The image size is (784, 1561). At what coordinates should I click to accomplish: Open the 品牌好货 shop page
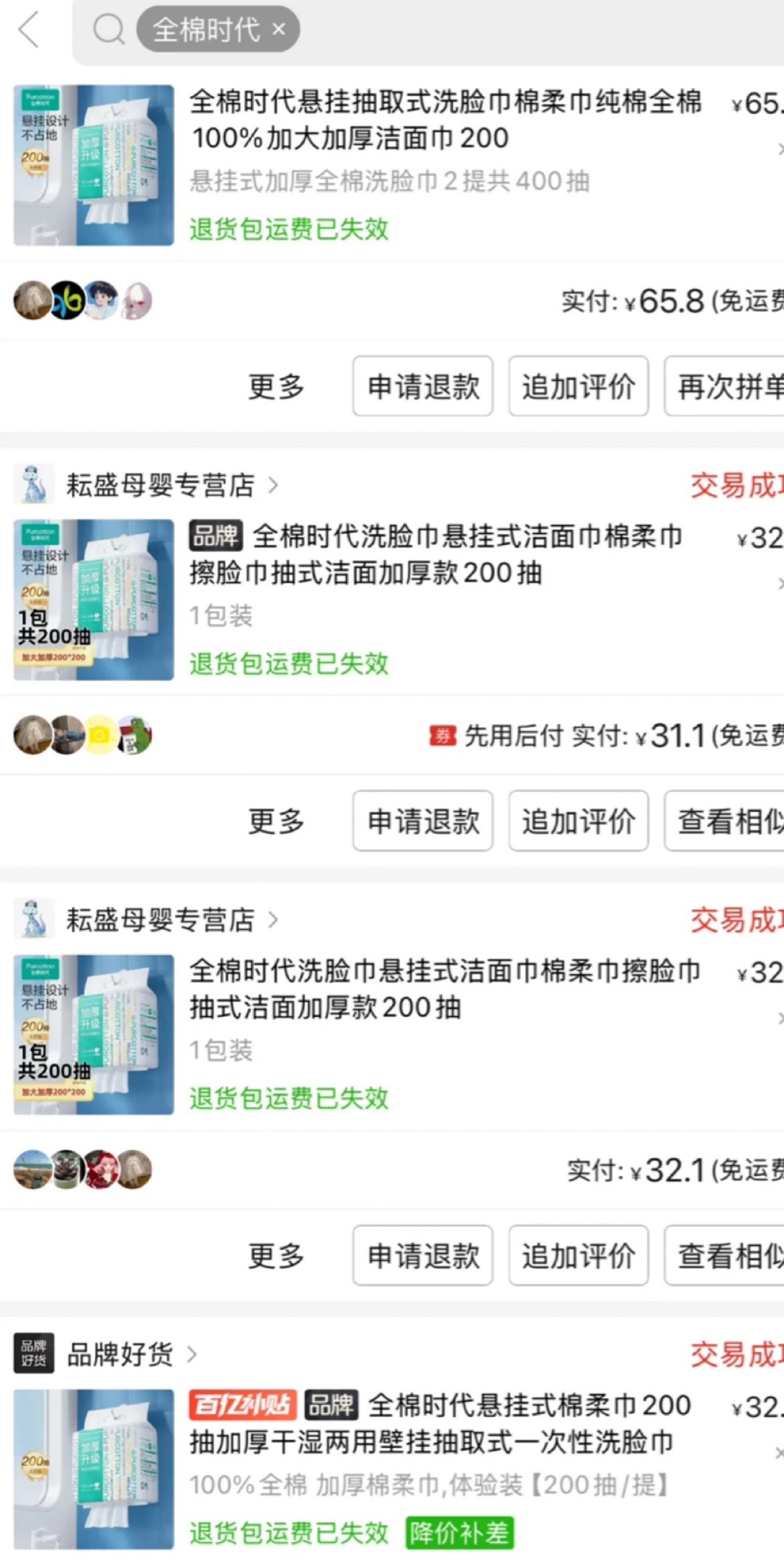[x=121, y=1355]
